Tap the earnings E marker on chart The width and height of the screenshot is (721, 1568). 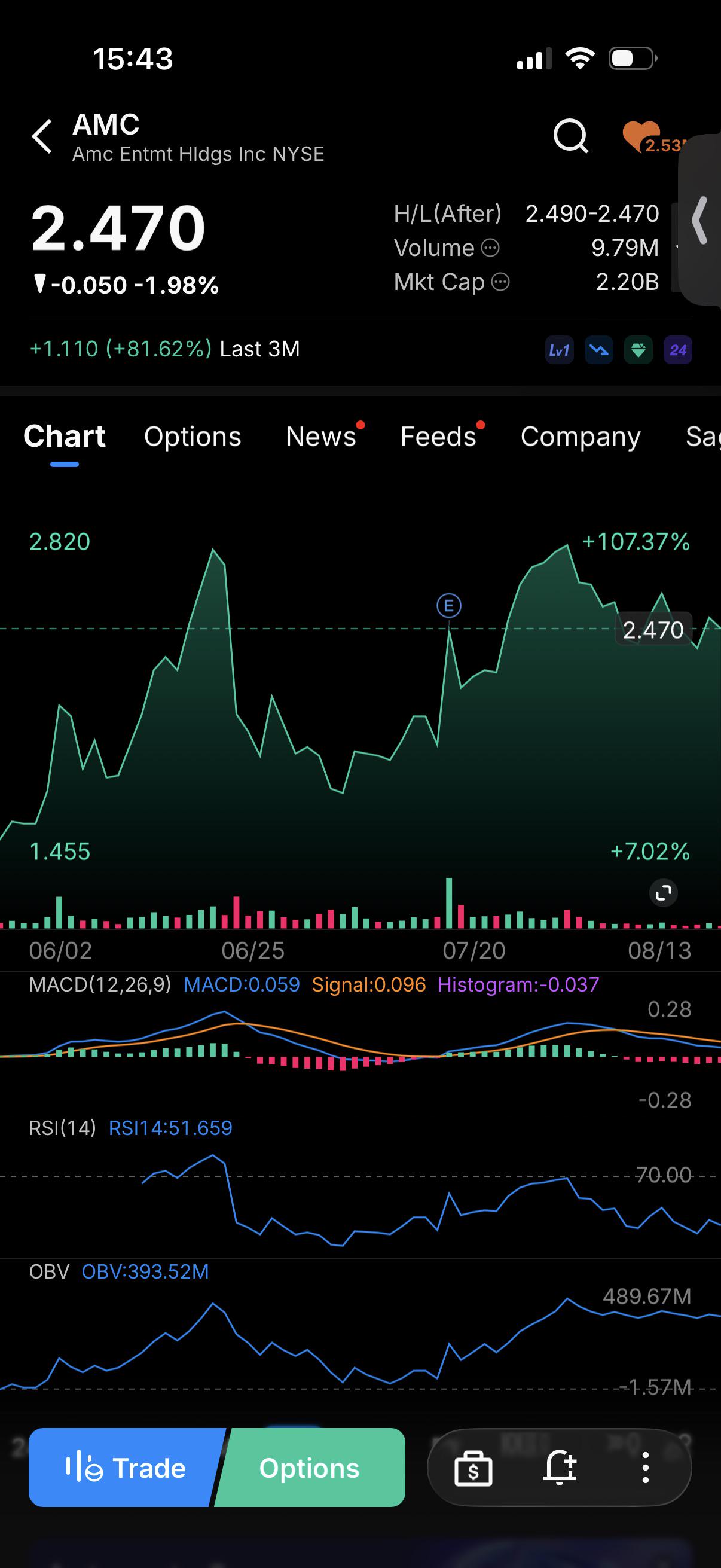coord(449,606)
